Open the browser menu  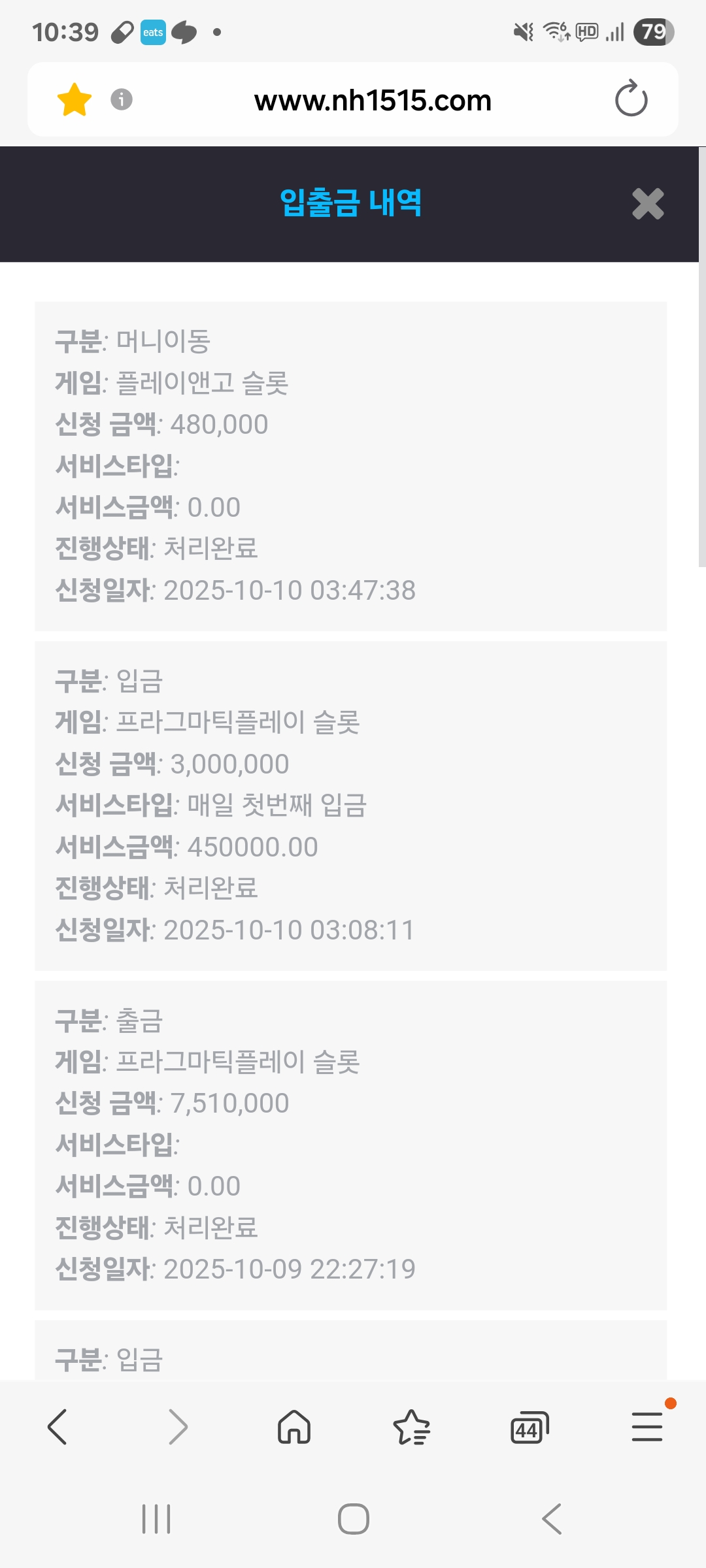647,1426
